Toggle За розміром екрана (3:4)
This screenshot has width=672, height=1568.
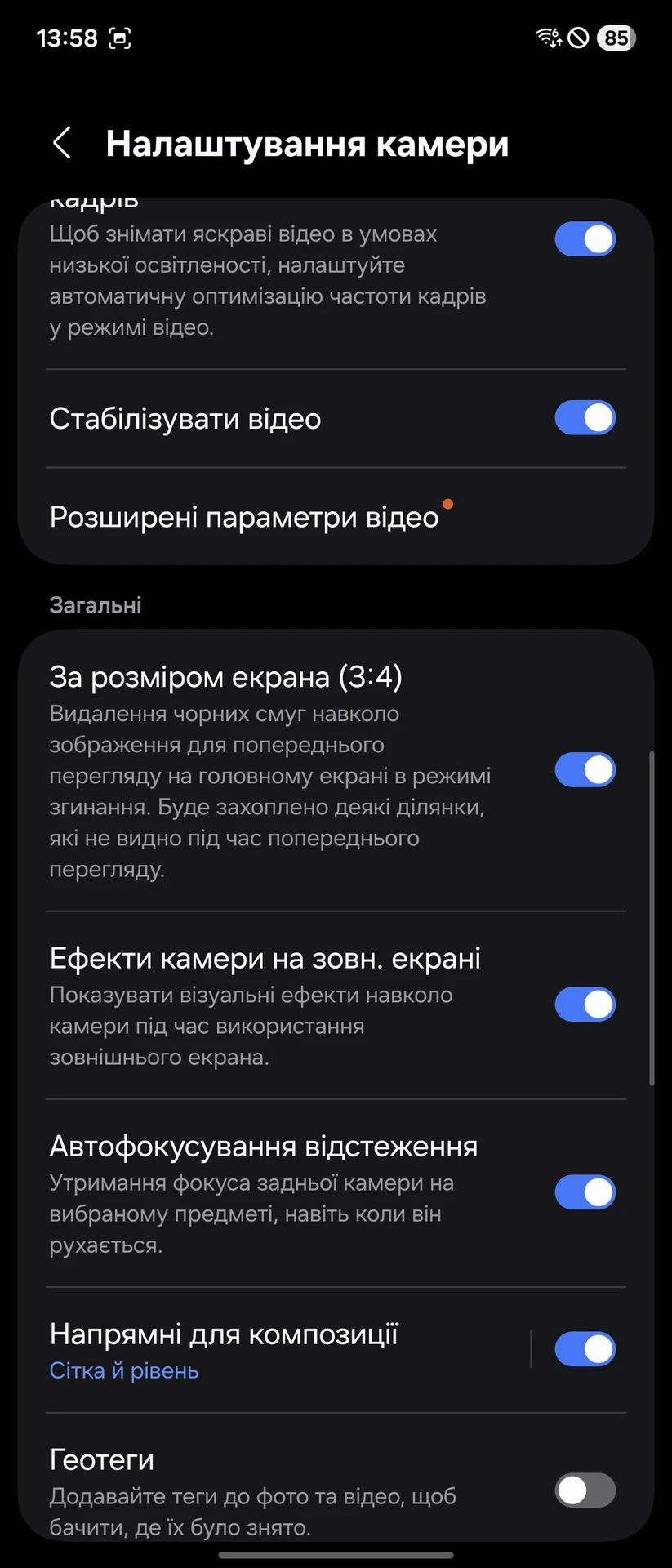pyautogui.click(x=585, y=770)
